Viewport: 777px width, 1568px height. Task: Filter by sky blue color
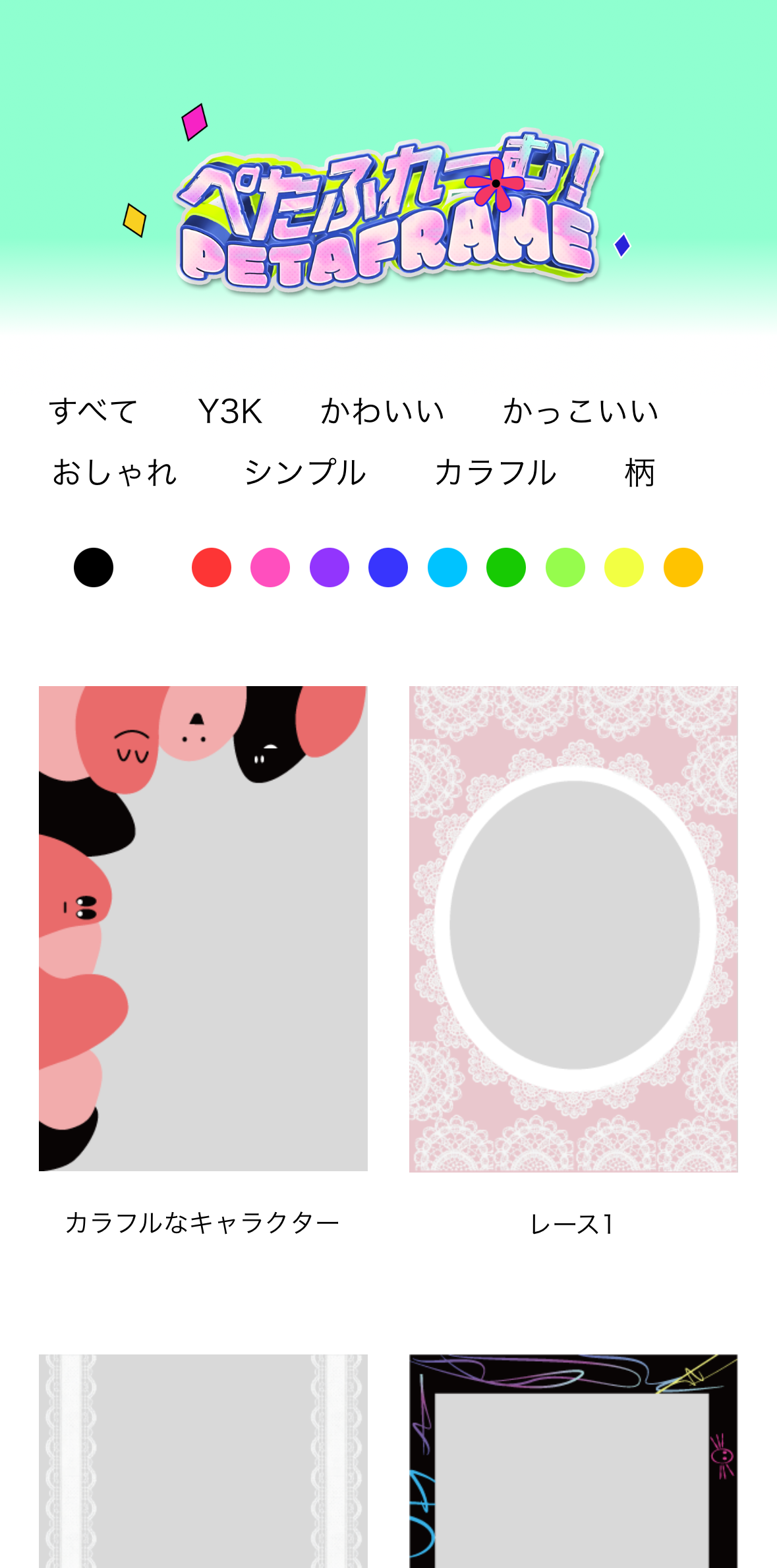[447, 567]
